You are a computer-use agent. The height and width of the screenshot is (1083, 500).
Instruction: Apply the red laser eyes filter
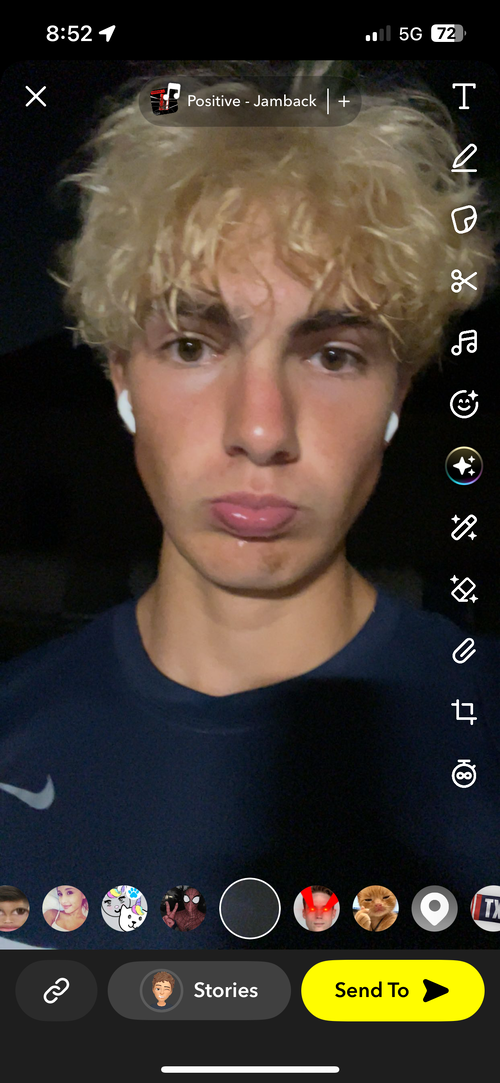click(317, 908)
